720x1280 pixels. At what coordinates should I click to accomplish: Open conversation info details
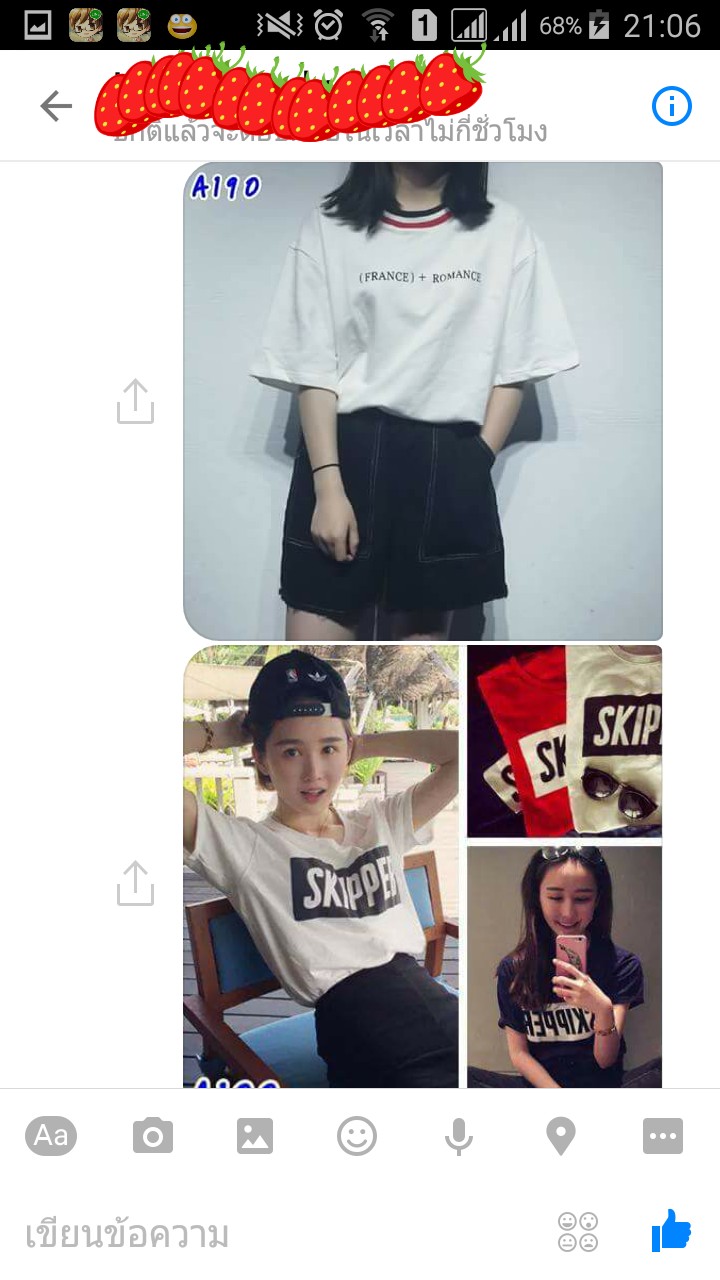[672, 106]
